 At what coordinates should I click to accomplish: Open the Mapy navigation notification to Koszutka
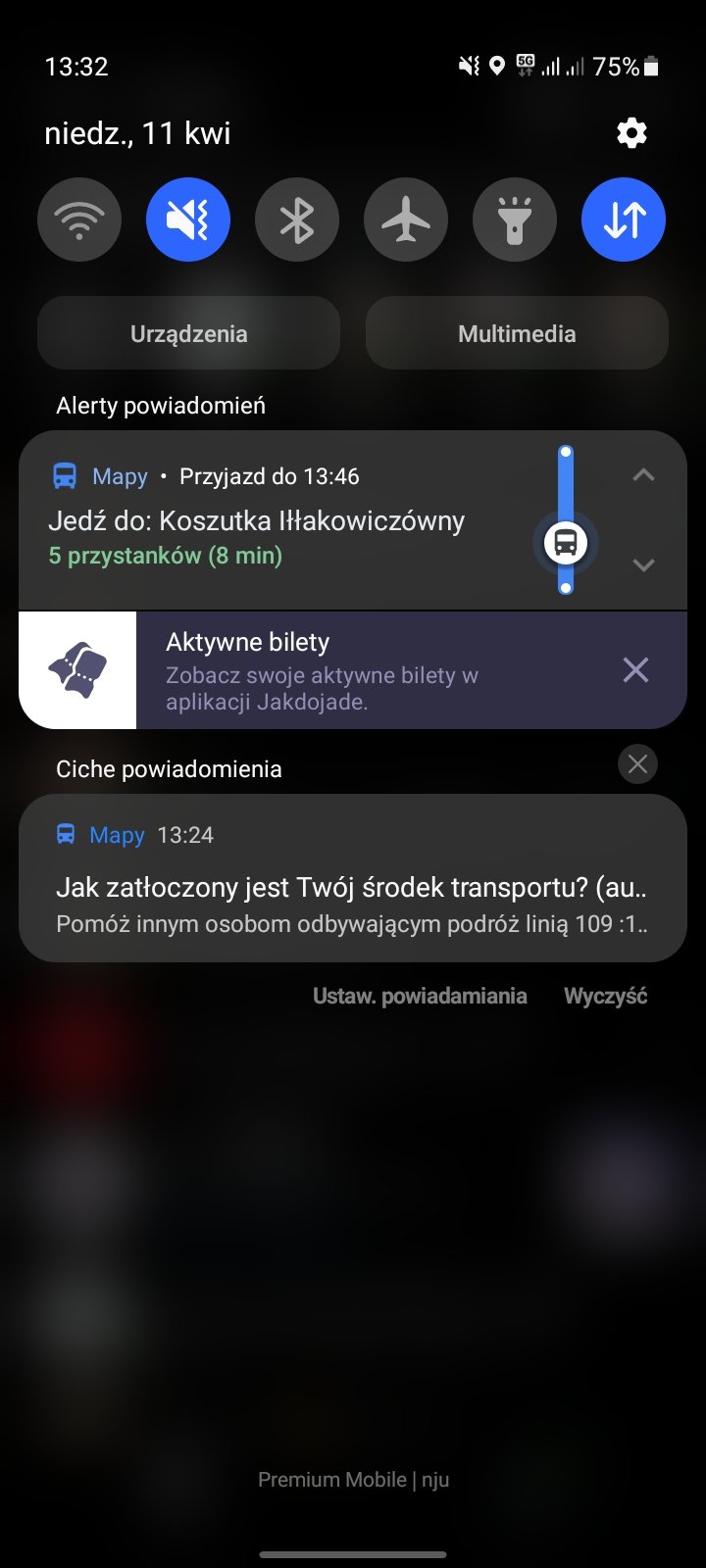click(284, 520)
